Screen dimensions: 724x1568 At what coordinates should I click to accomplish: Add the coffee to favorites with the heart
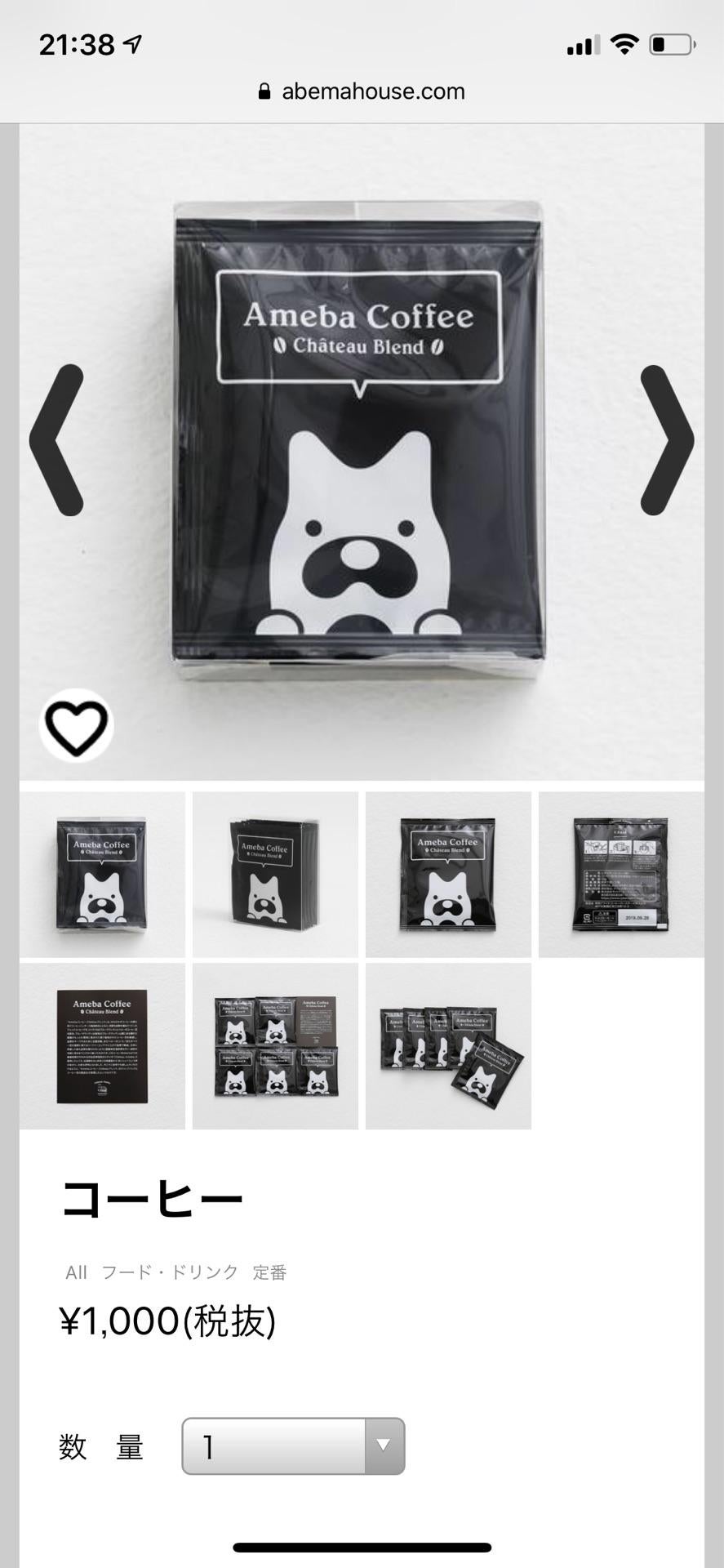pos(76,726)
